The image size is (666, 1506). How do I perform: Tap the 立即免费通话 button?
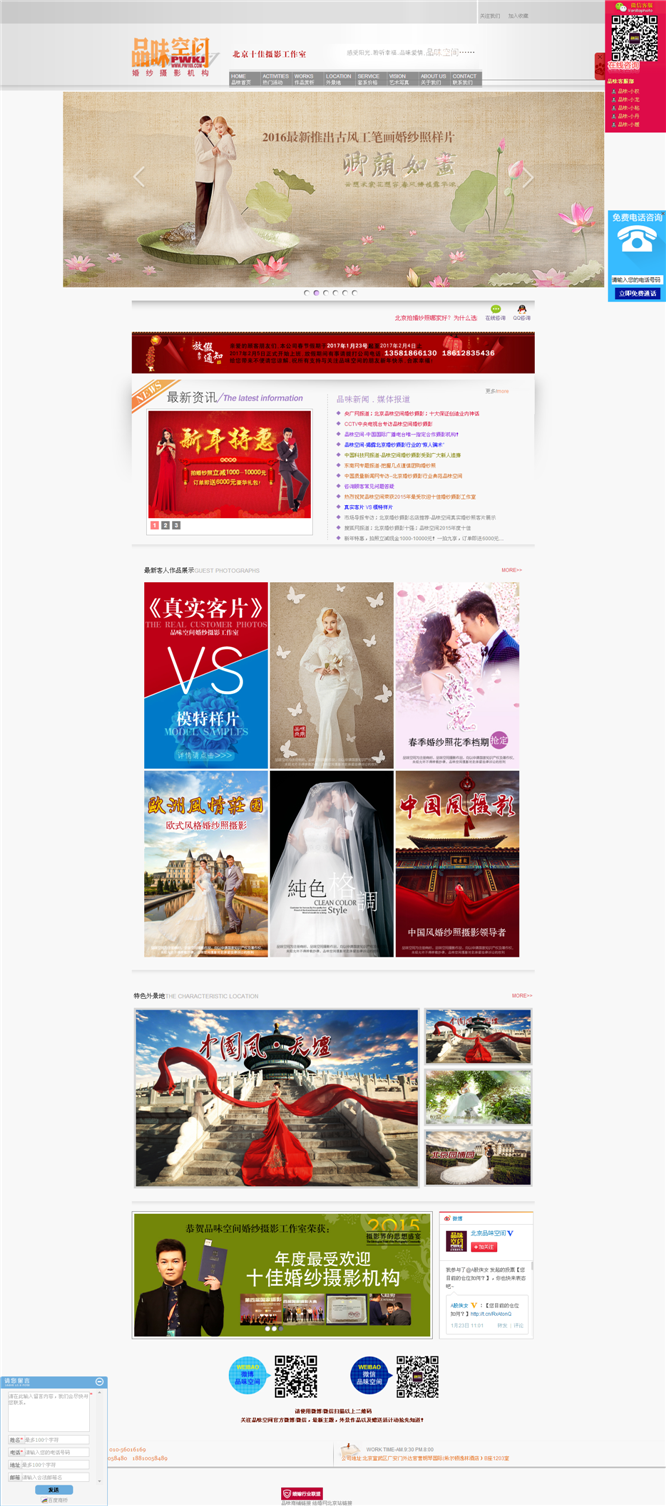coord(637,293)
